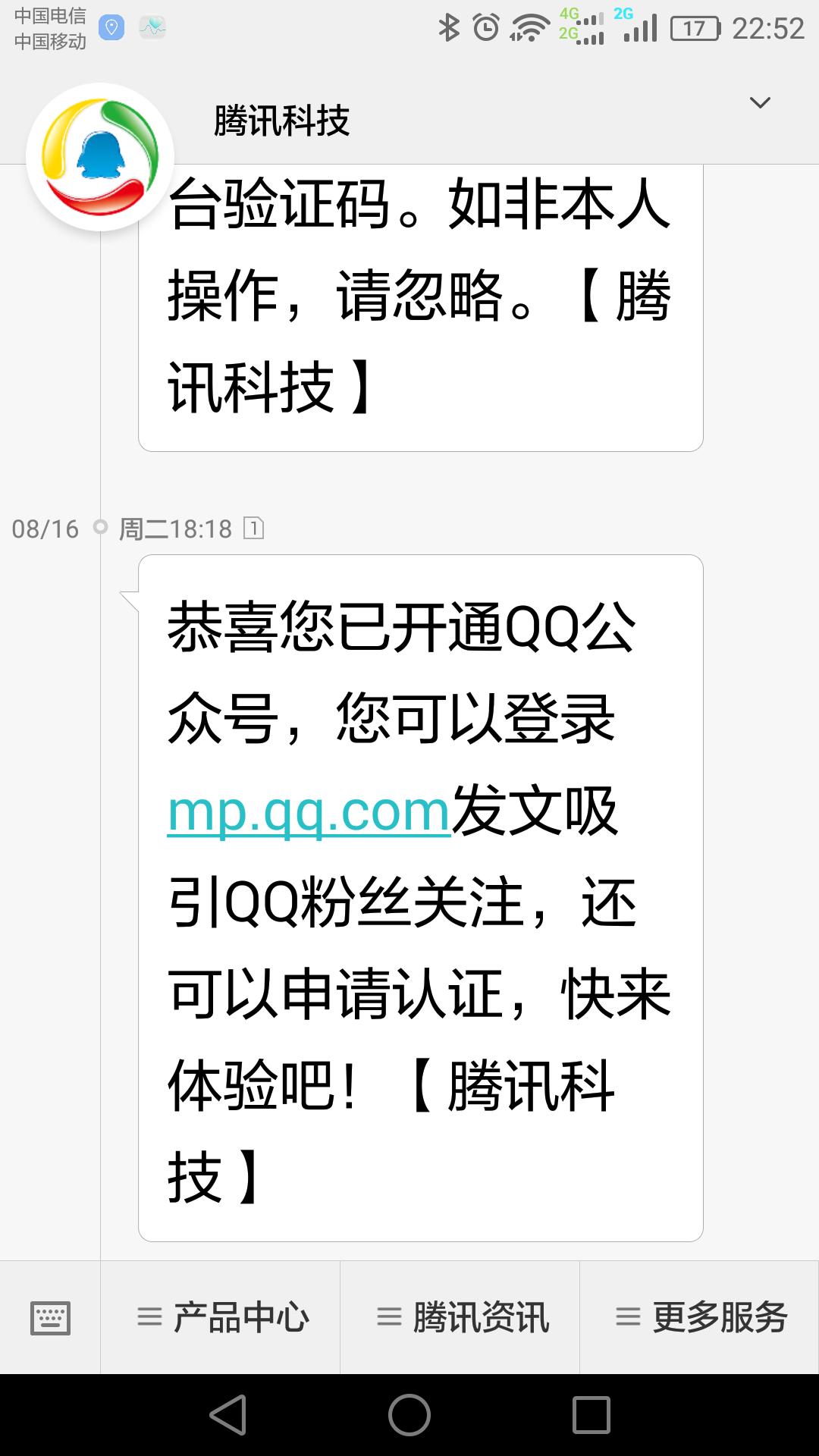Tap the hamburger icon next to 腾讯资讯
819x1456 pixels.
coord(388,1317)
